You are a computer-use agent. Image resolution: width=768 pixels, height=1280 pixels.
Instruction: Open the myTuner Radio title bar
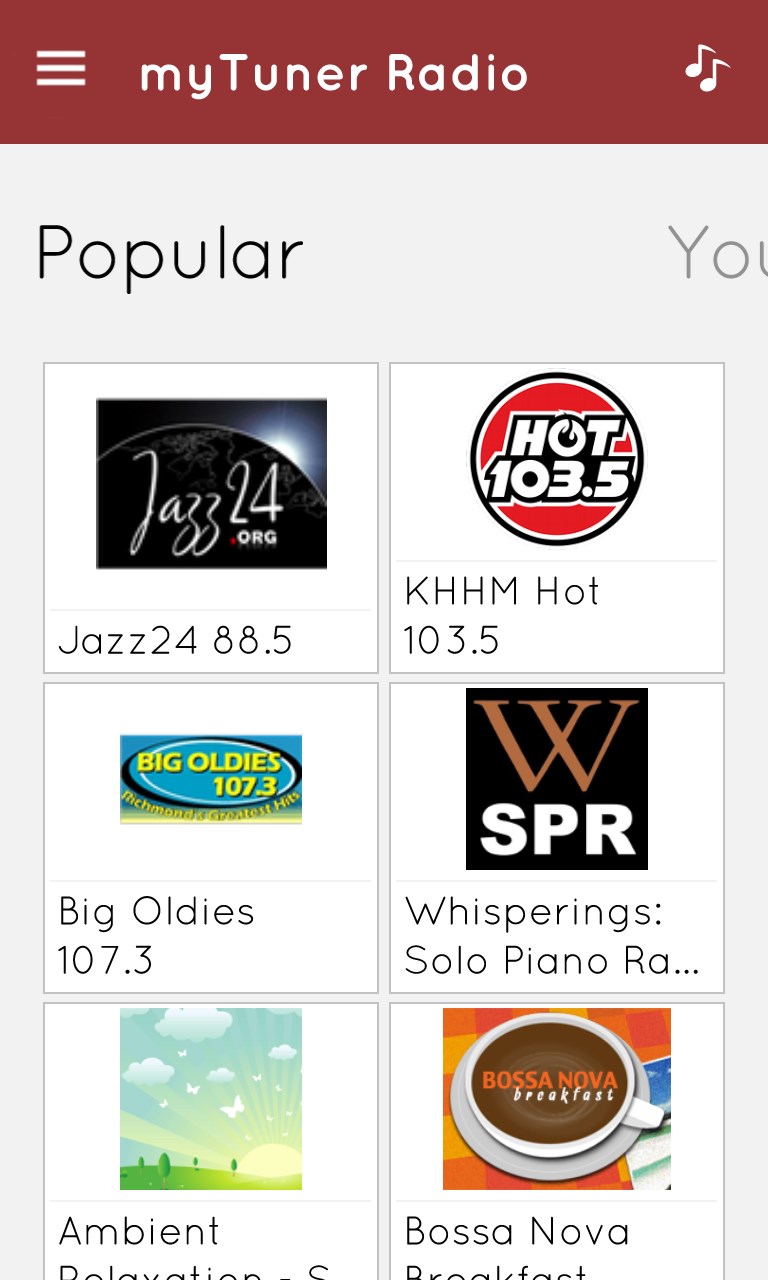[x=334, y=72]
